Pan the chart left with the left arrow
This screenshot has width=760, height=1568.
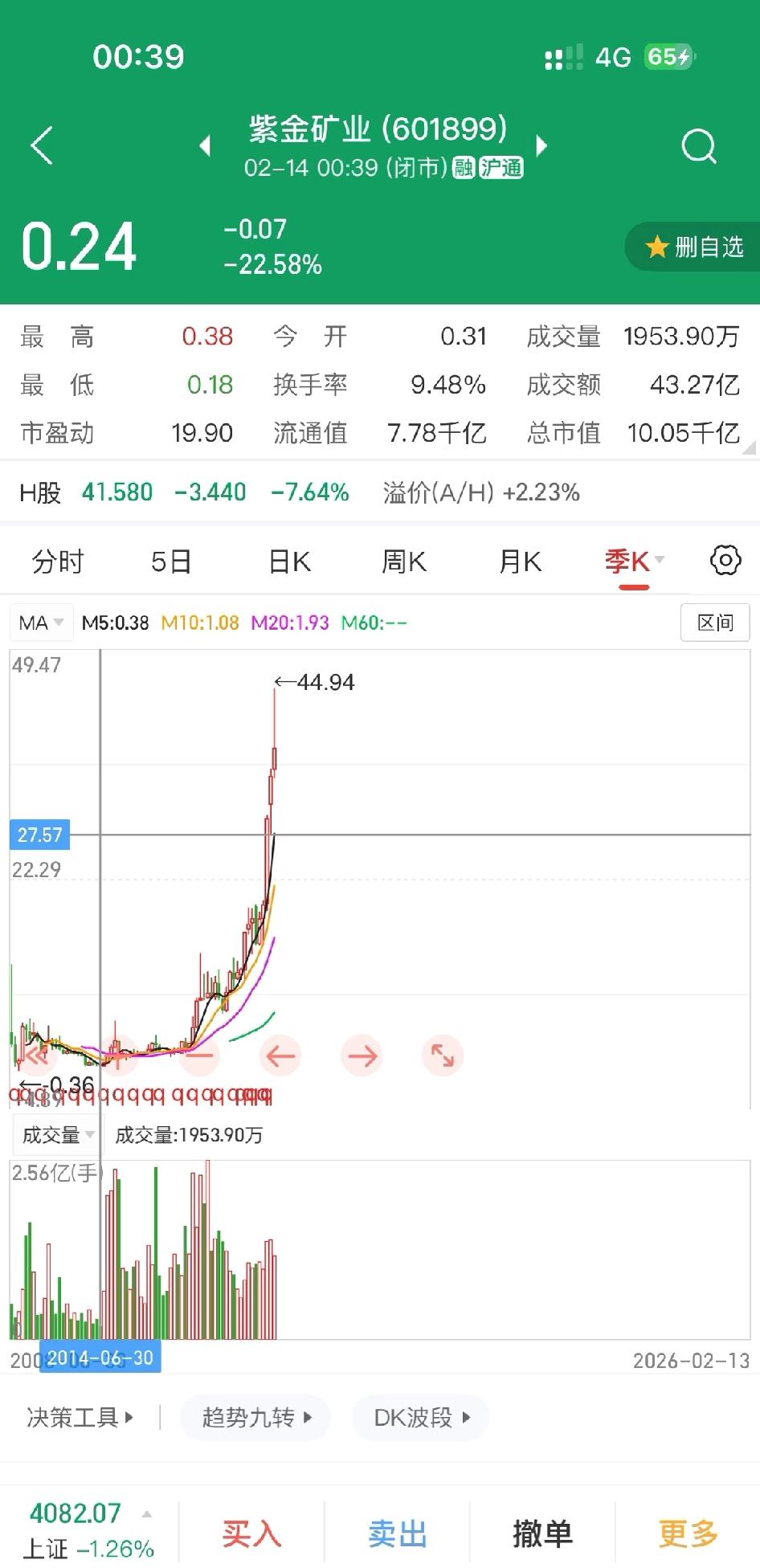pos(280,1056)
